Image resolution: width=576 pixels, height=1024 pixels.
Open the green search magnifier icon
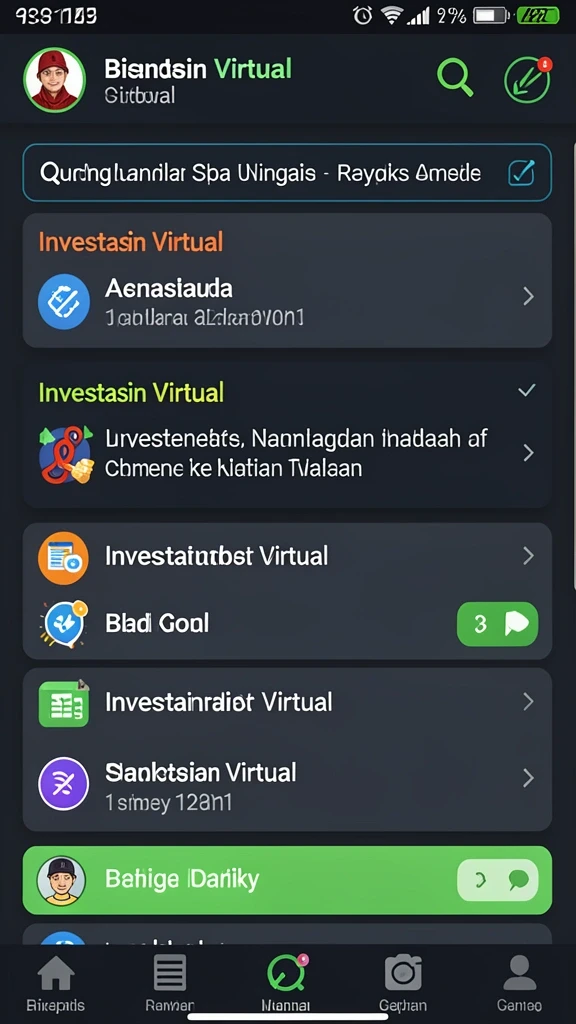[x=455, y=78]
